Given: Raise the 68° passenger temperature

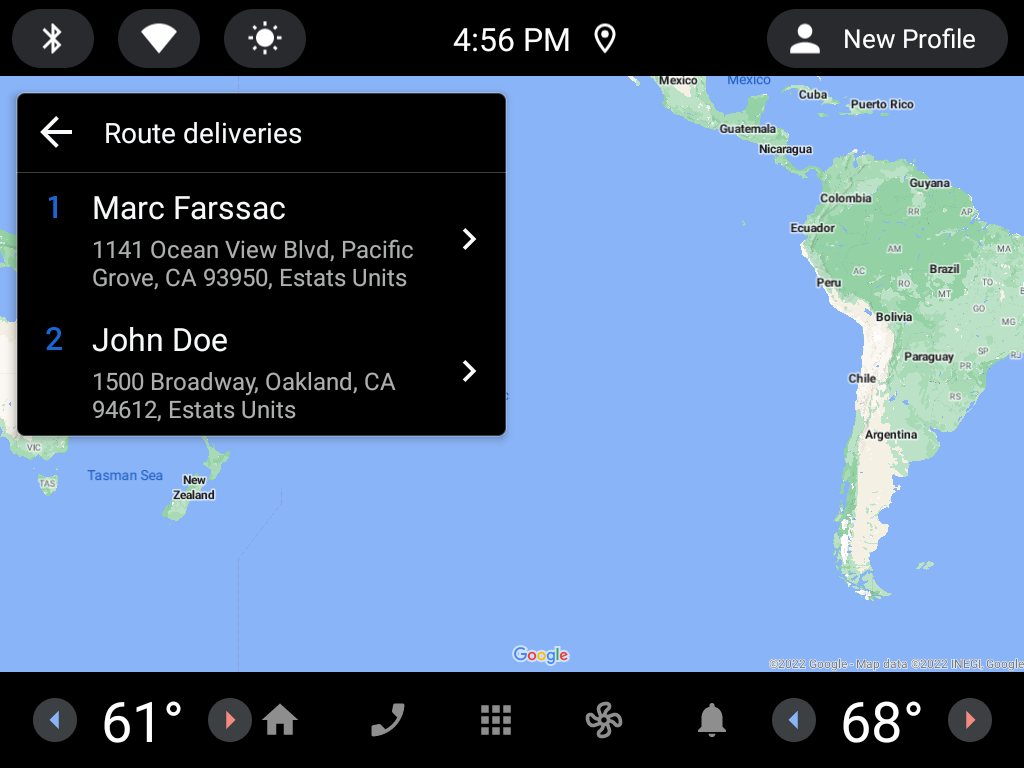Looking at the screenshot, I should point(969,720).
